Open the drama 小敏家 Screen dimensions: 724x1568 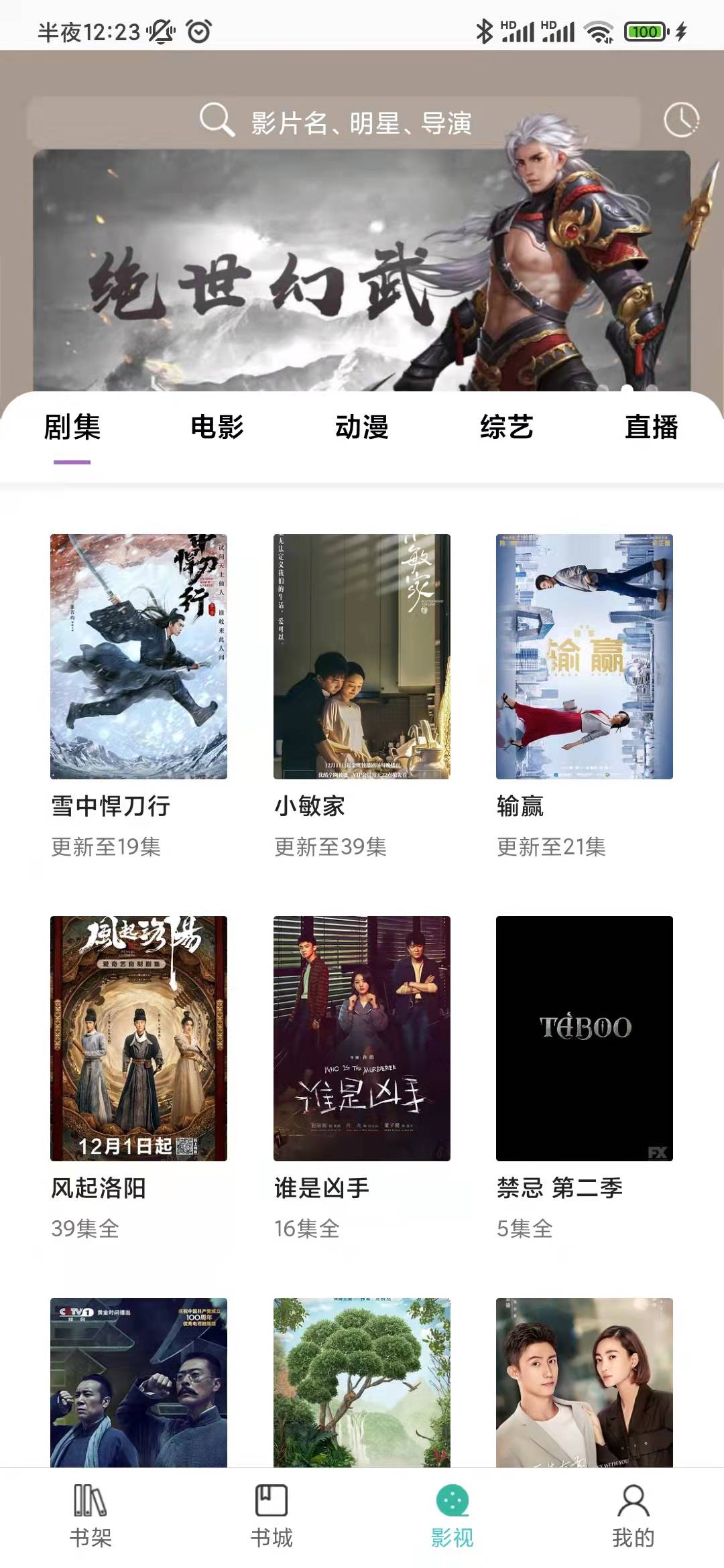point(362,657)
